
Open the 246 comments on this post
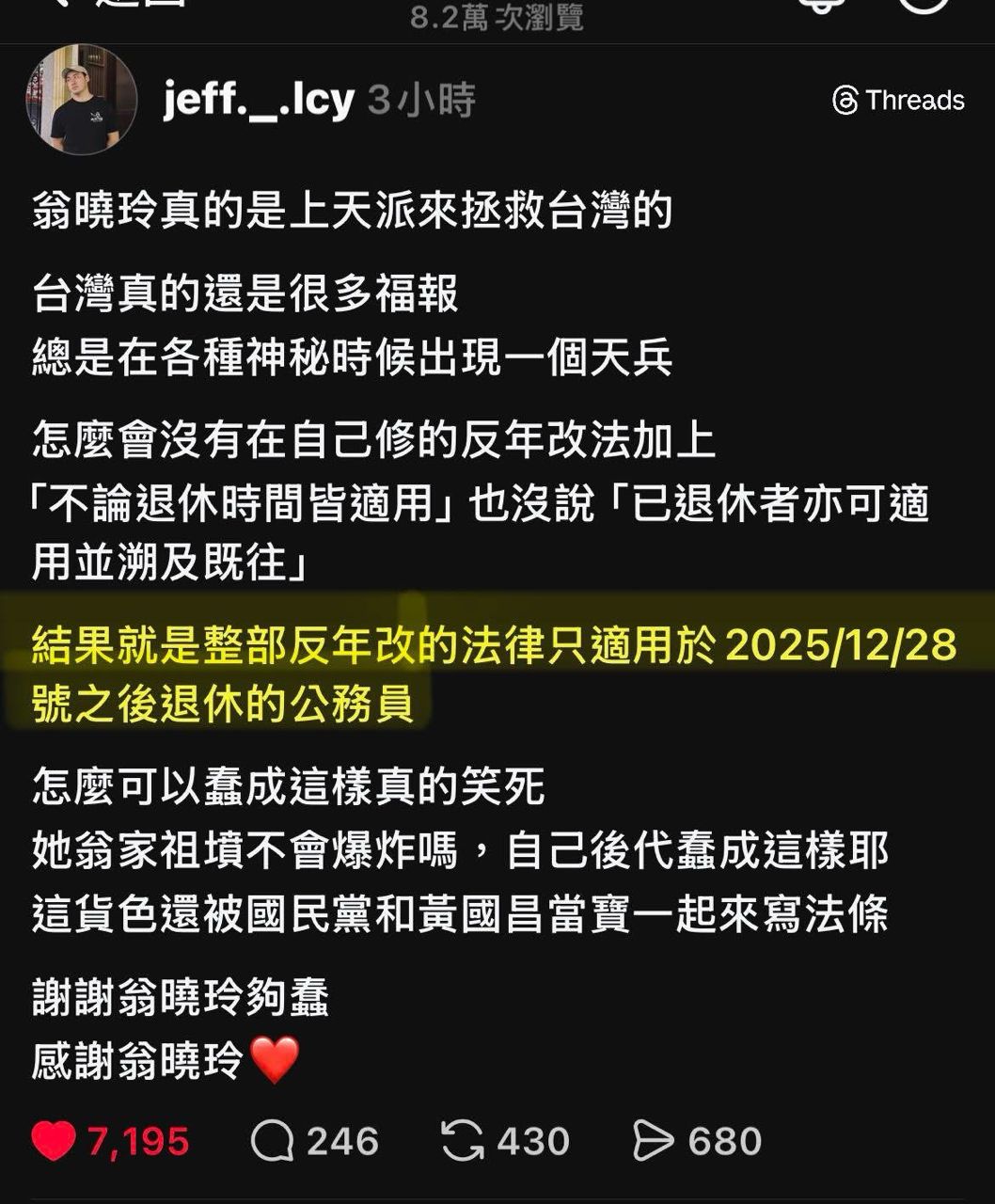[273, 1141]
